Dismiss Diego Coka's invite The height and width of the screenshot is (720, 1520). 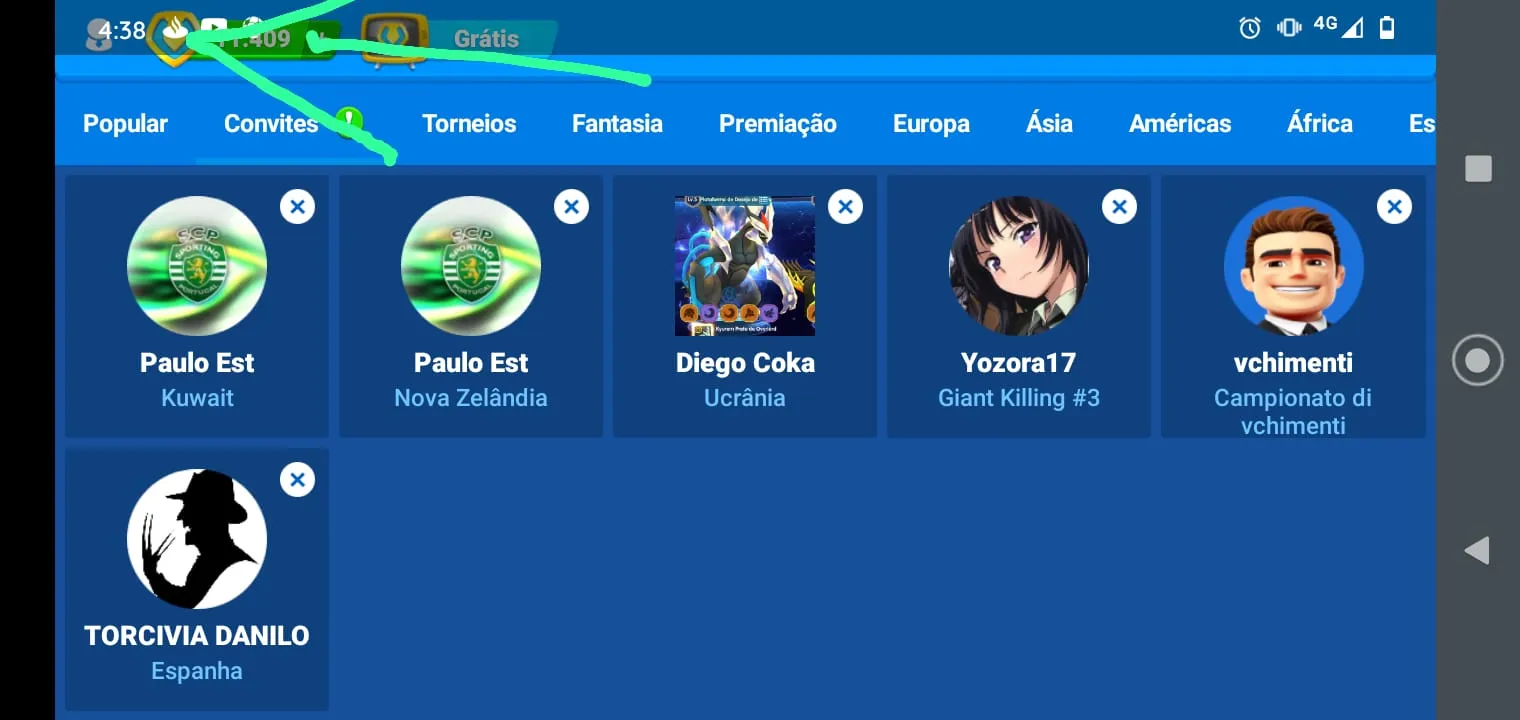pyautogui.click(x=845, y=207)
